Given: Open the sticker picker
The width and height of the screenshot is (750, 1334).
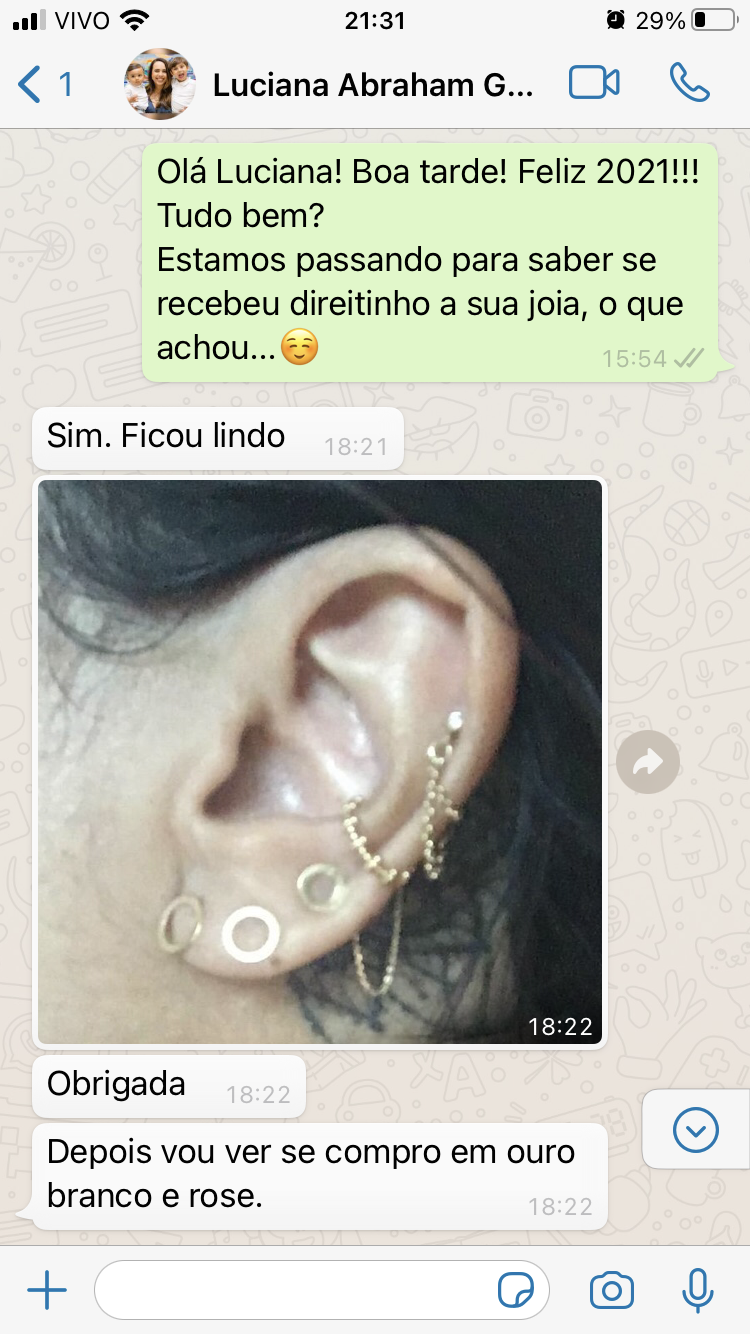Looking at the screenshot, I should tap(516, 1291).
